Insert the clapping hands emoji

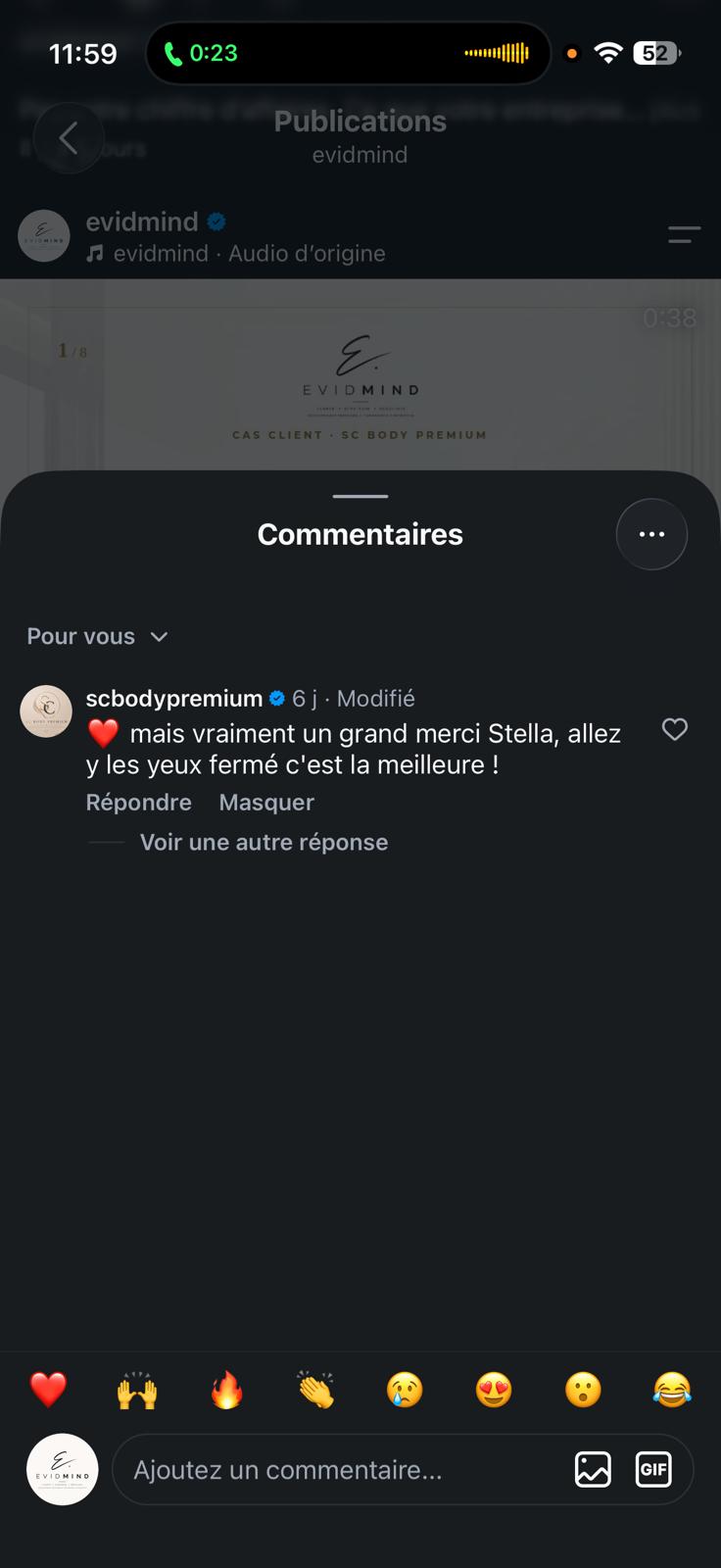point(315,1389)
